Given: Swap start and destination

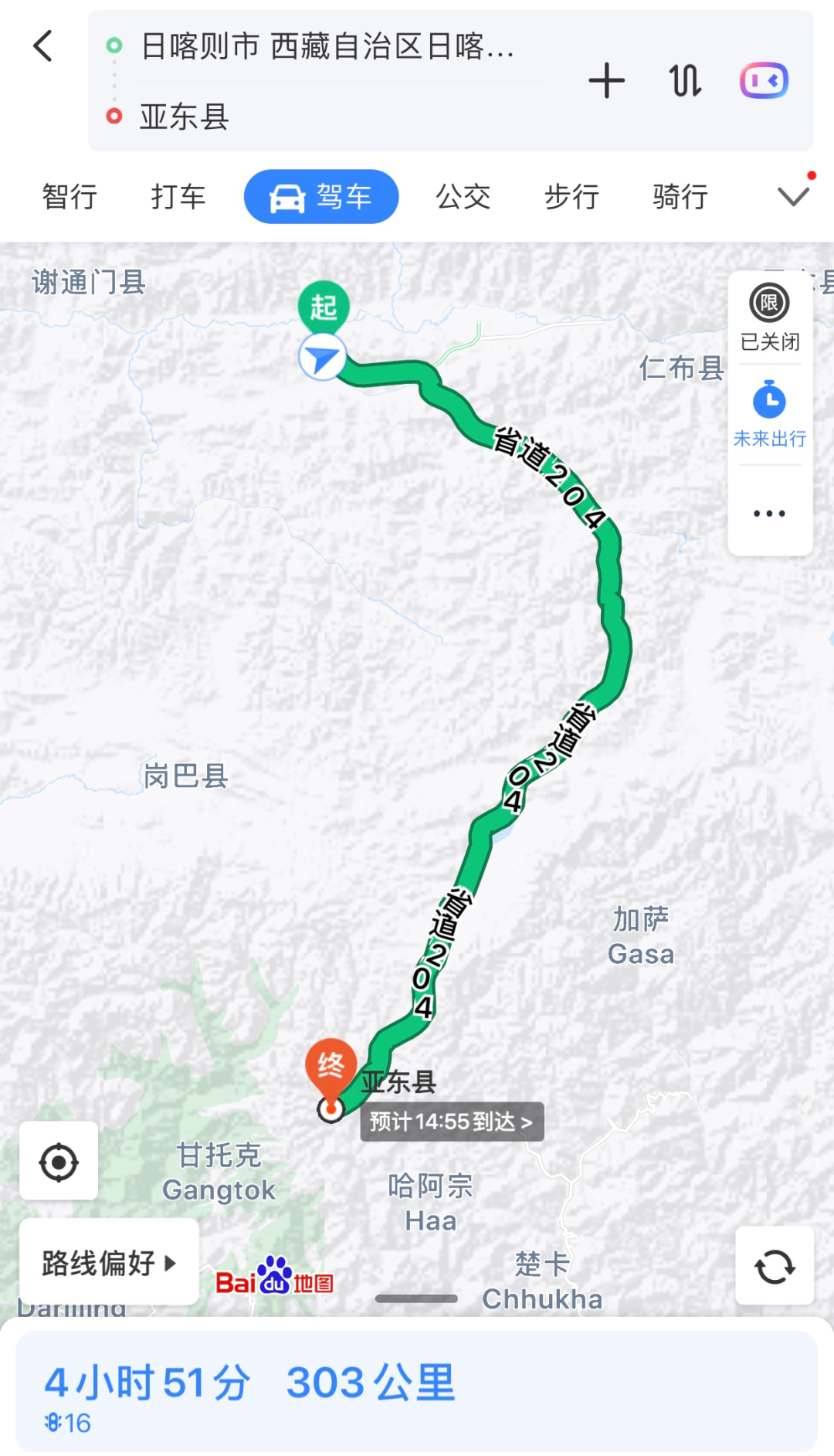Looking at the screenshot, I should (685, 81).
